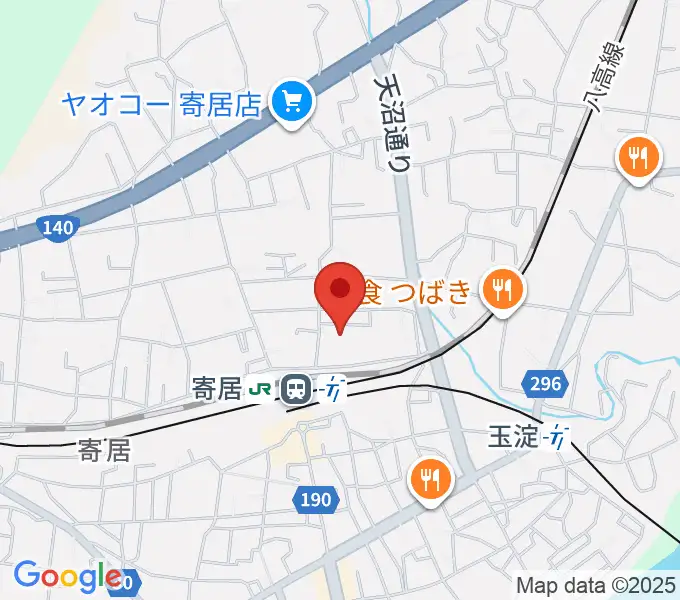Image resolution: width=680 pixels, height=600 pixels.
Task: Open the restaurant marker near route 190
Action: click(430, 480)
